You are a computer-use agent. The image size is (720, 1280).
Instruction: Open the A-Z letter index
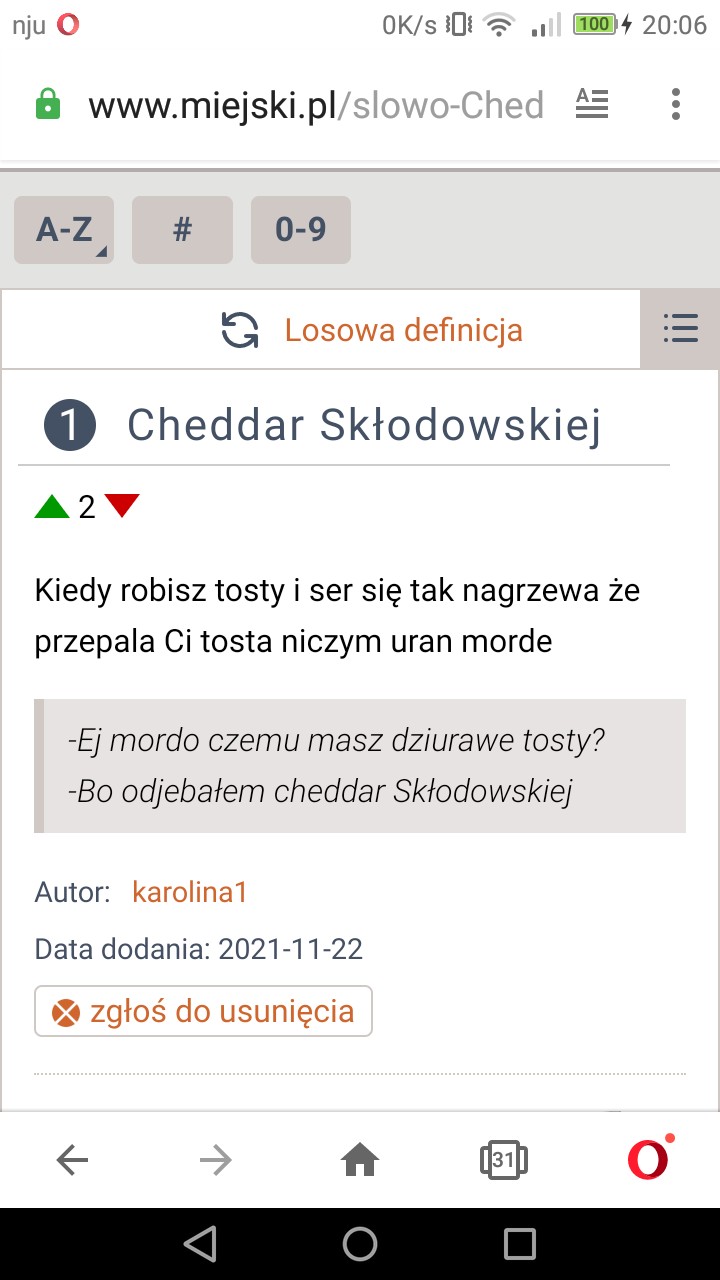click(64, 230)
